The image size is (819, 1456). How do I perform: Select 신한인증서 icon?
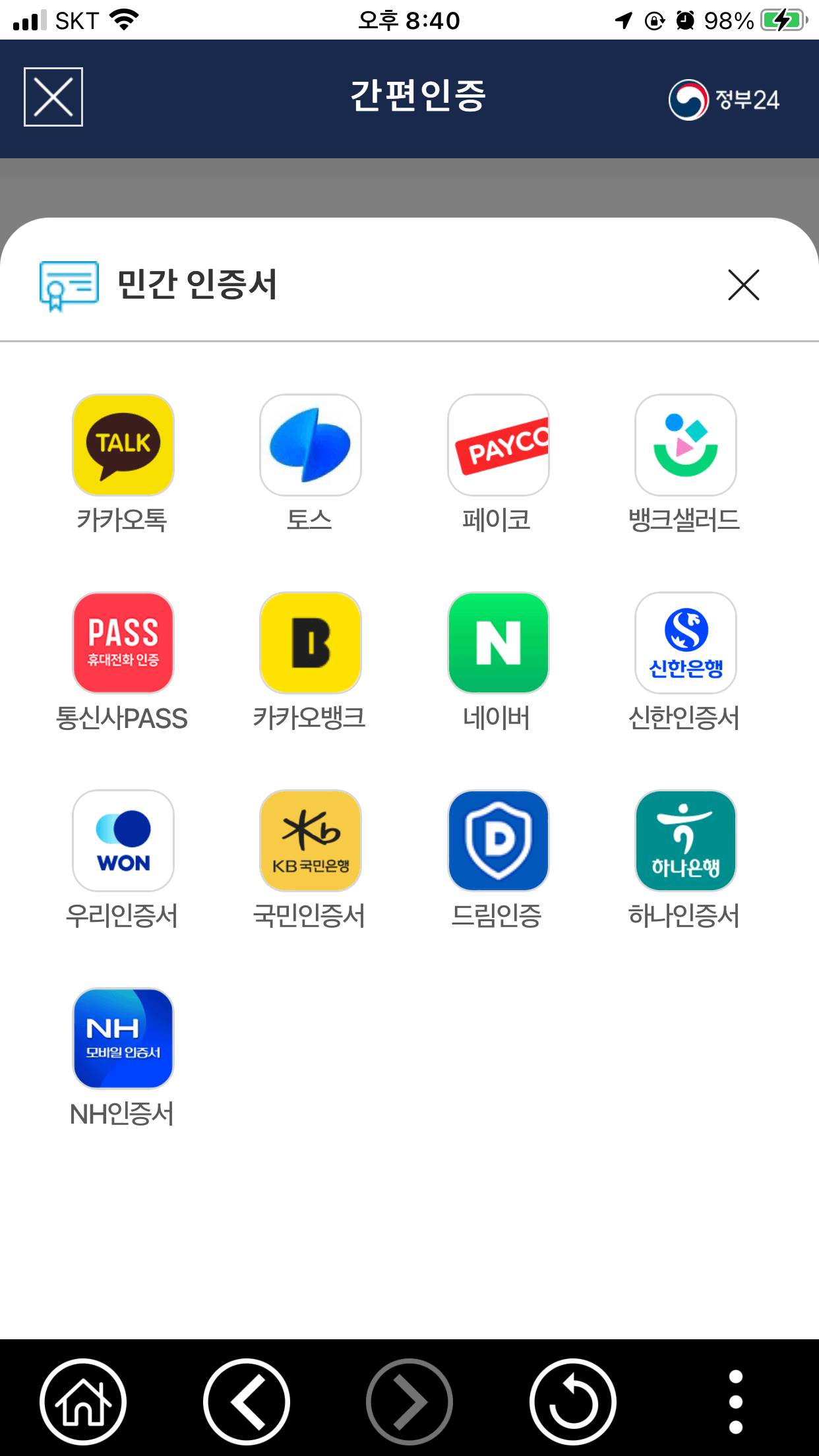pyautogui.click(x=685, y=642)
